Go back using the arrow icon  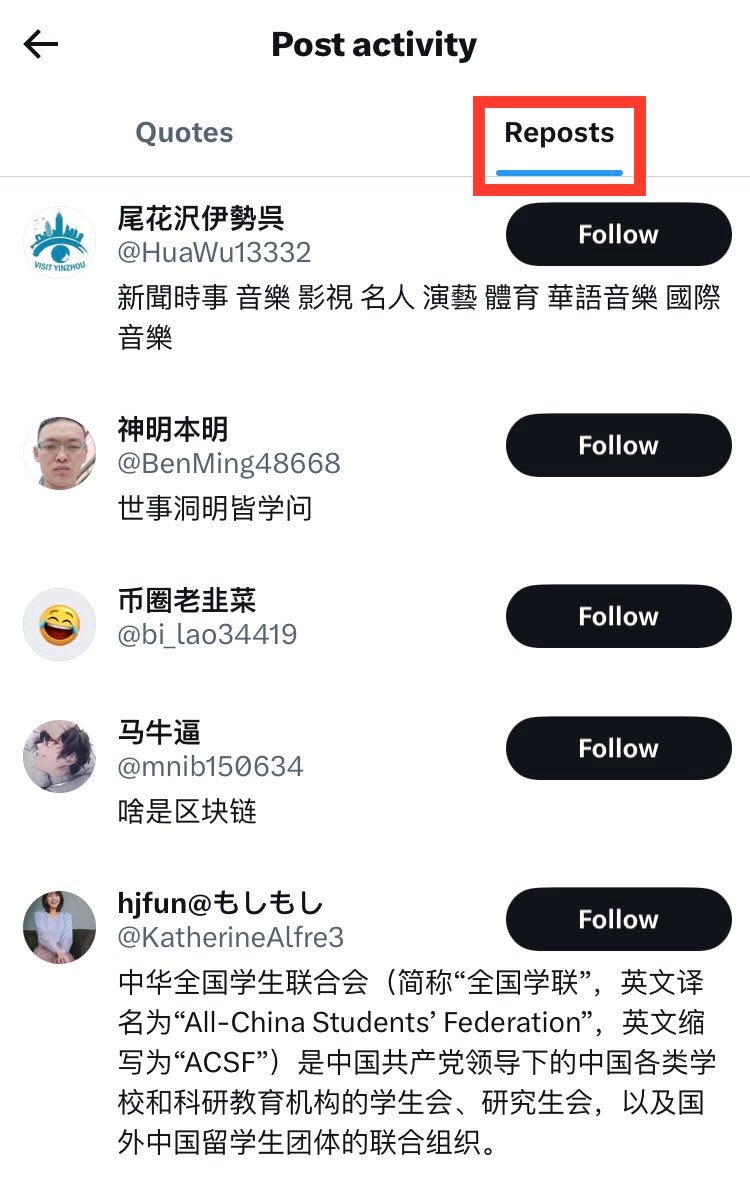pyautogui.click(x=41, y=44)
